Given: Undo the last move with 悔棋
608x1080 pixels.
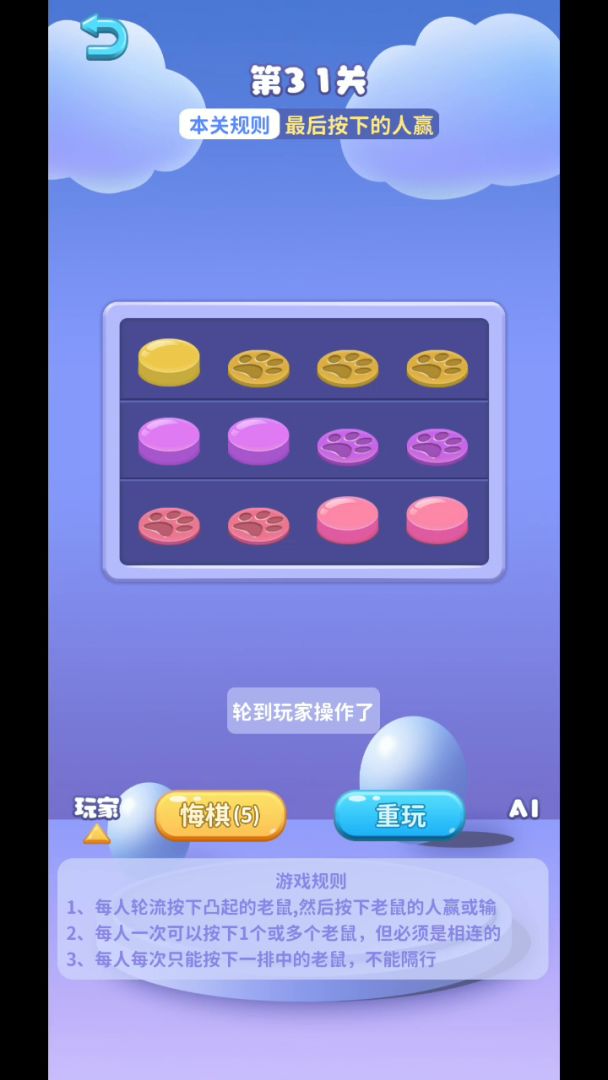Looking at the screenshot, I should [x=220, y=815].
